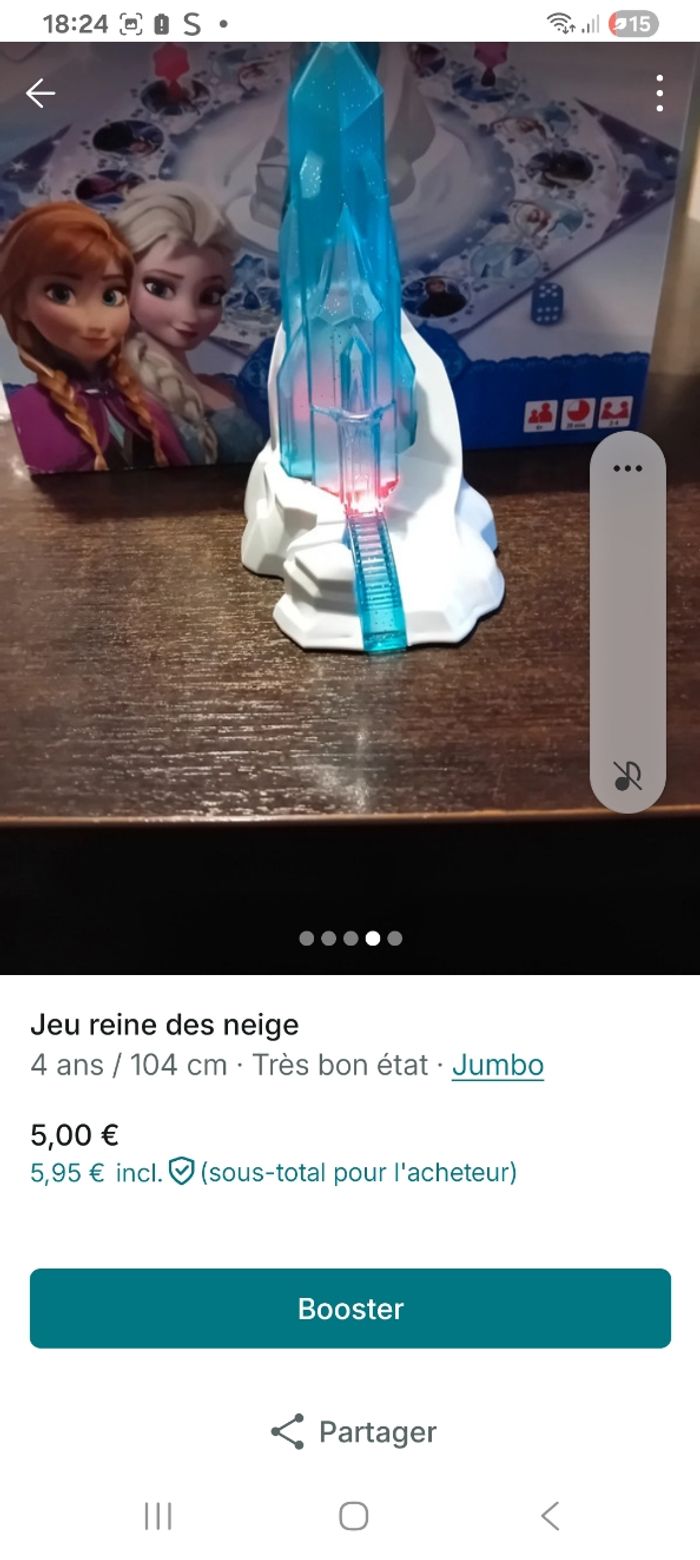Screen dimensions: 700x1560
Task: Open the Jumbo brand link
Action: [497, 1064]
